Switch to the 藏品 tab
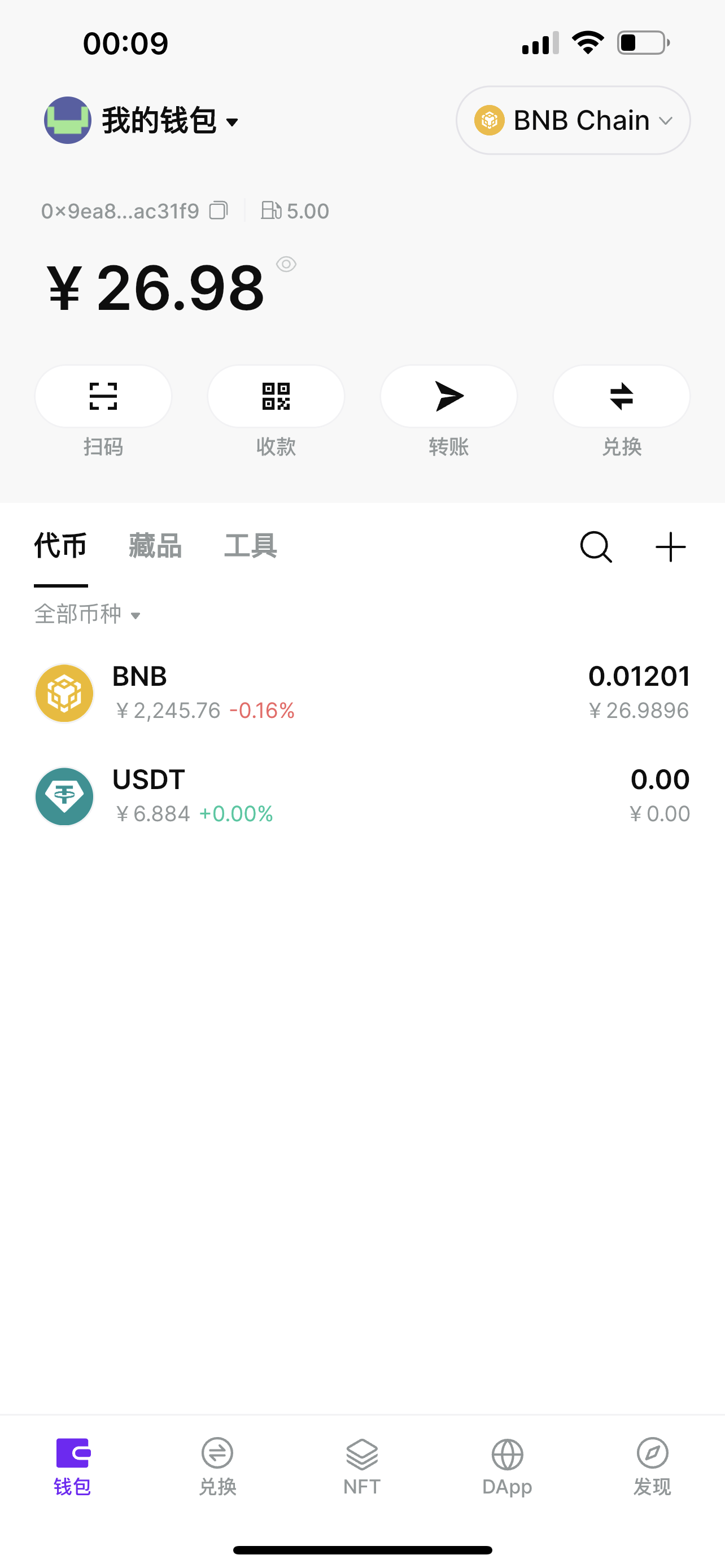Image resolution: width=725 pixels, height=1568 pixels. point(155,545)
